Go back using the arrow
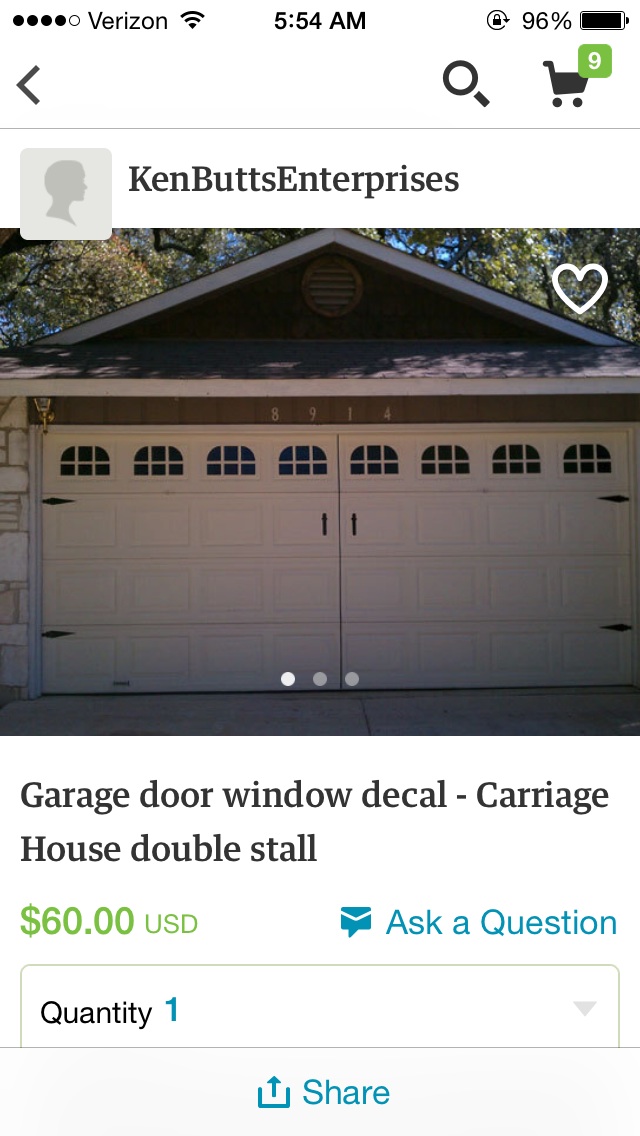Image resolution: width=640 pixels, height=1136 pixels. [30, 85]
